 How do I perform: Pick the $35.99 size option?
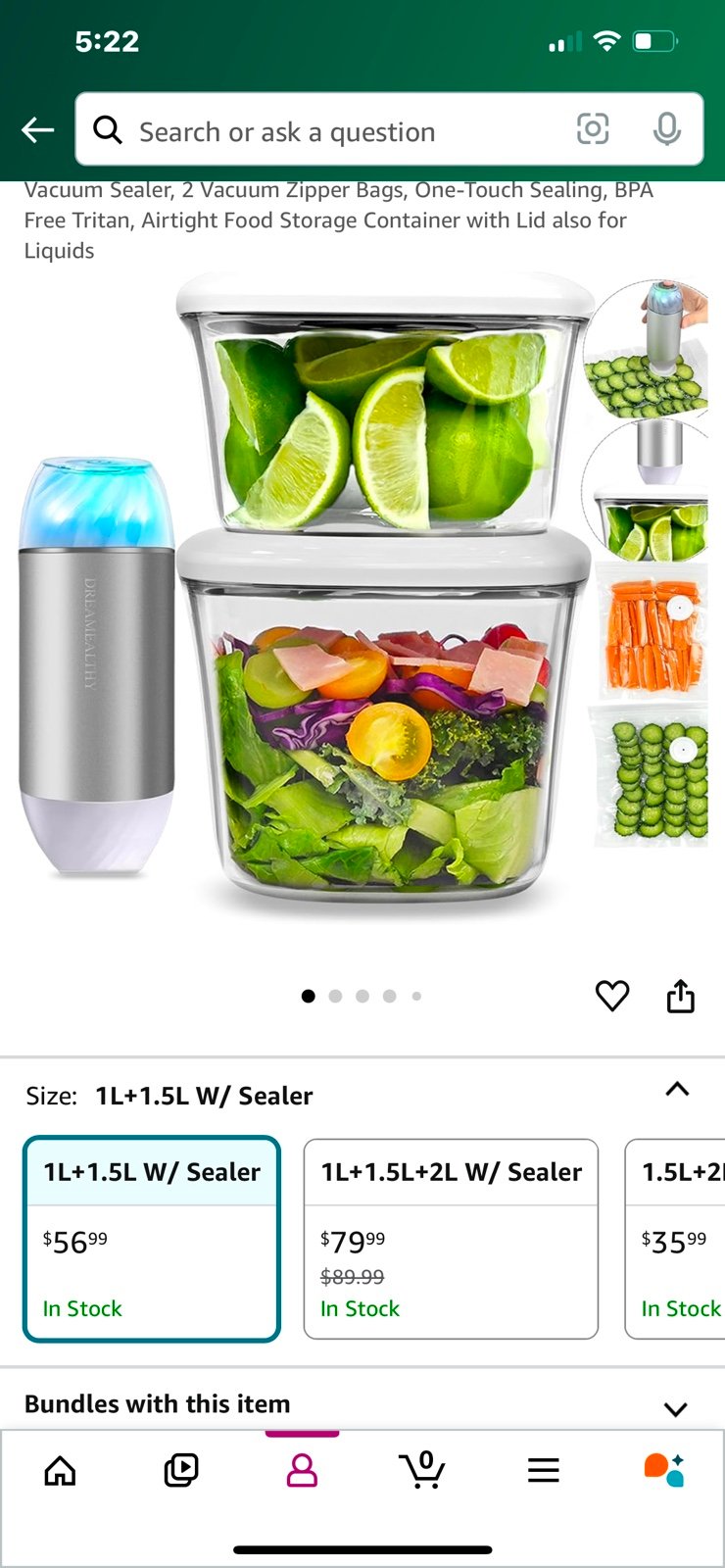(x=675, y=1239)
